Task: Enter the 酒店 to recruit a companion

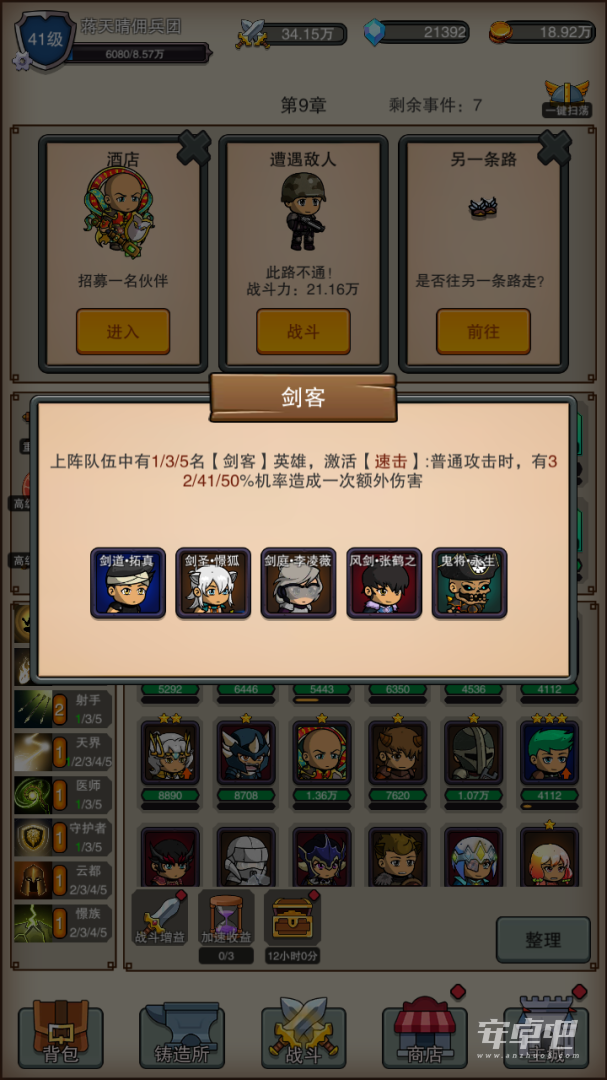Action: pos(123,331)
